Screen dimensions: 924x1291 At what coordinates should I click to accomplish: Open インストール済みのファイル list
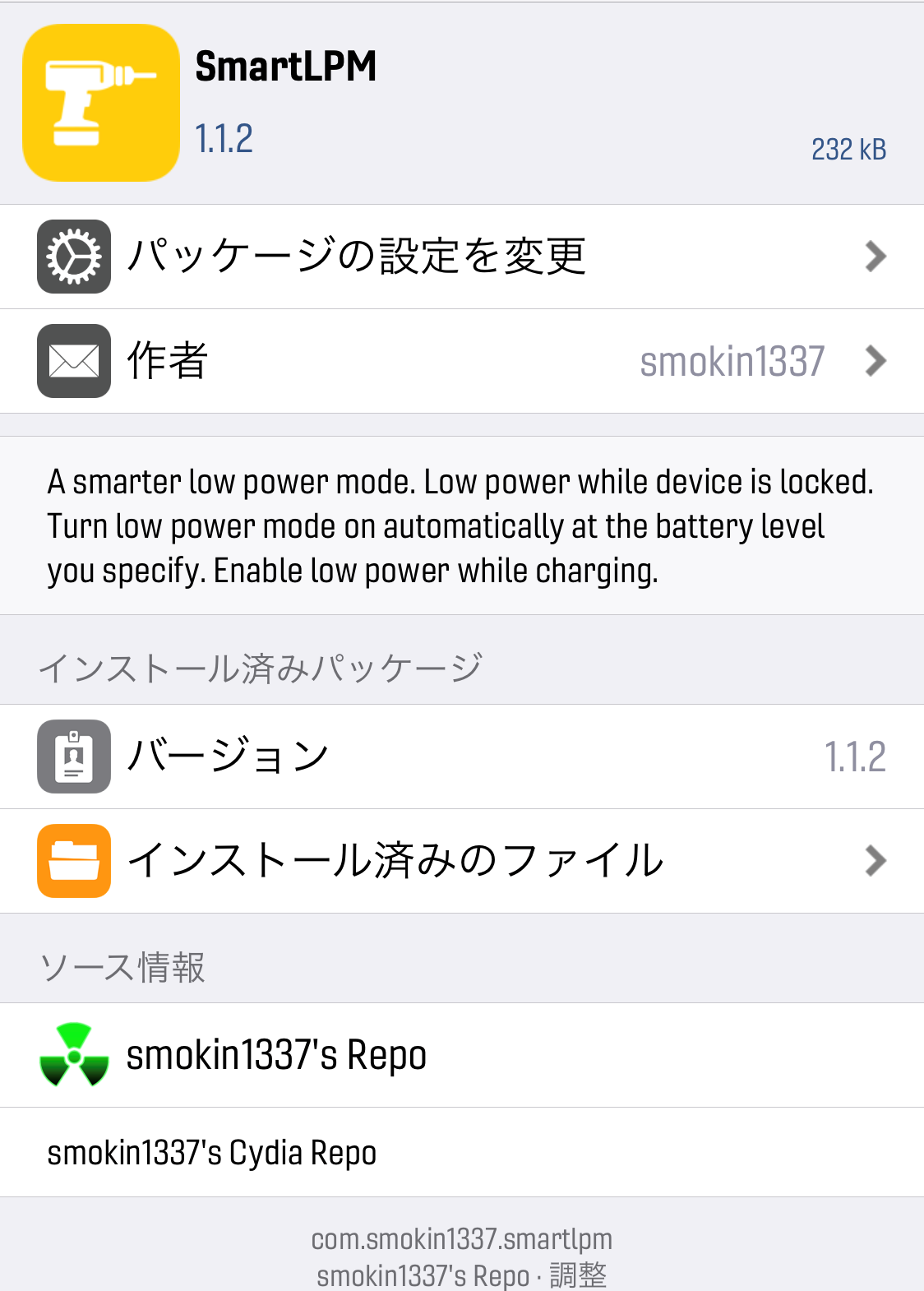click(460, 861)
